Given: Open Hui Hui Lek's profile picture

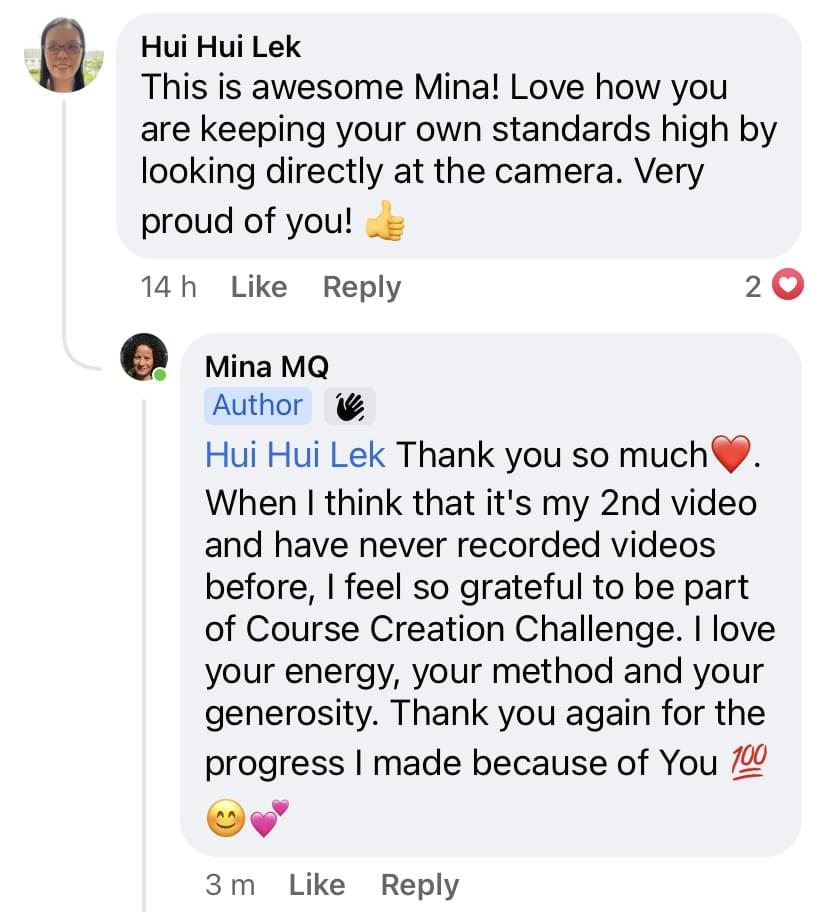Looking at the screenshot, I should coord(64,54).
